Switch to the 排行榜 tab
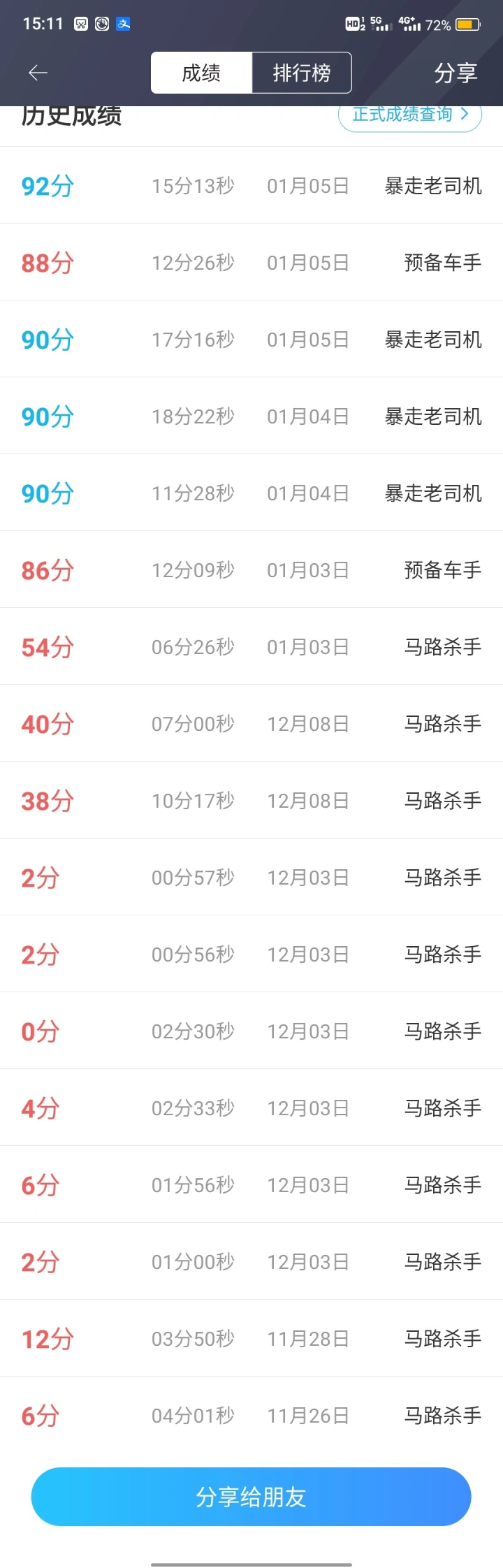Screen dimensions: 503x1568 302,73
